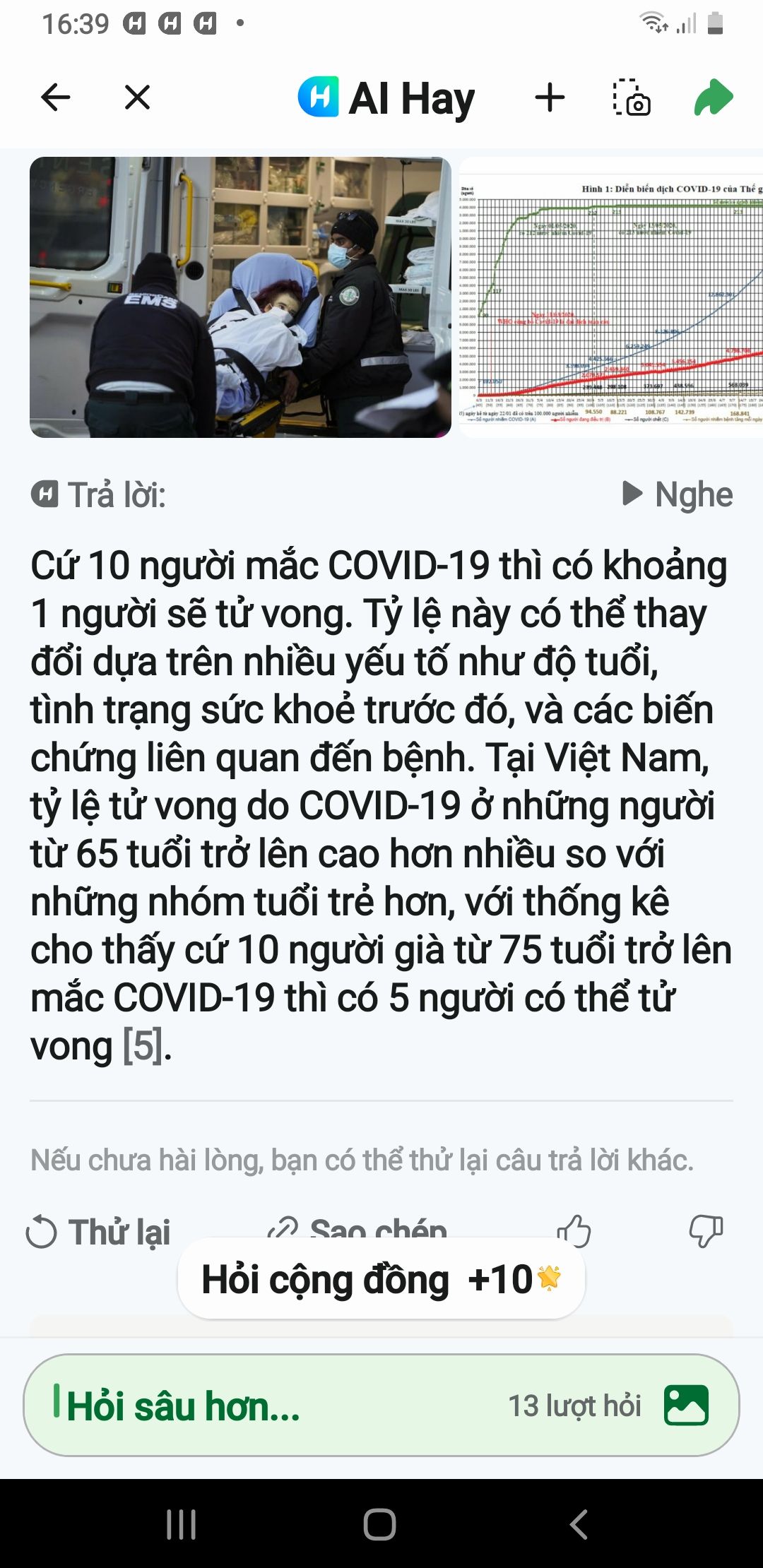This screenshot has width=763, height=1568.
Task: Go to the system home screen
Action: 380,1524
